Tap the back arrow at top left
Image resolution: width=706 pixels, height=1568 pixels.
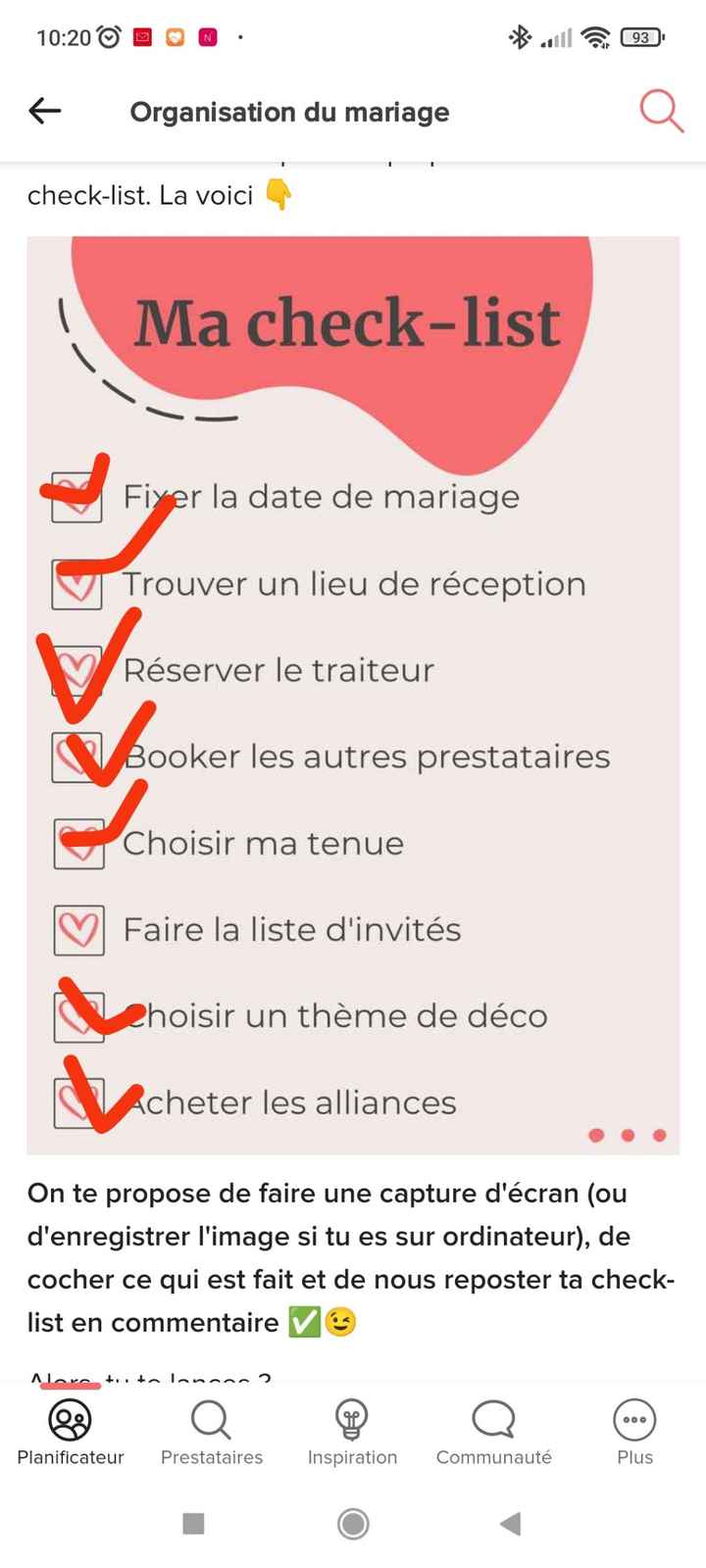44,111
